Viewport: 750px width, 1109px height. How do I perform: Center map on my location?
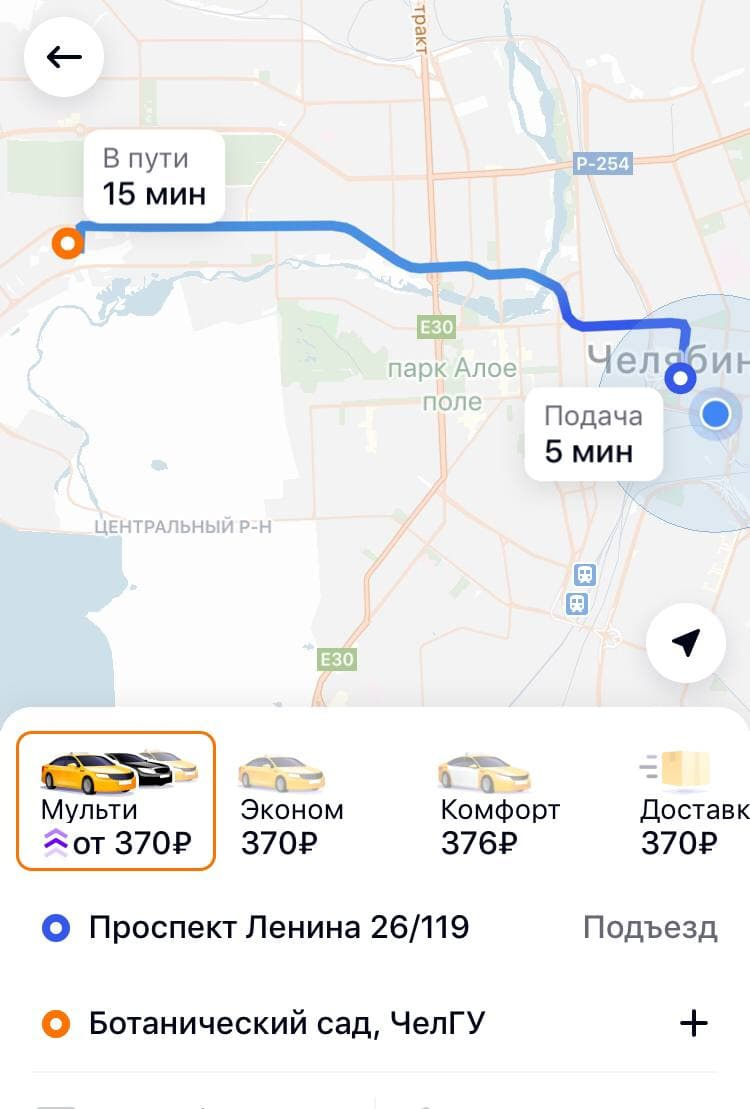point(685,644)
